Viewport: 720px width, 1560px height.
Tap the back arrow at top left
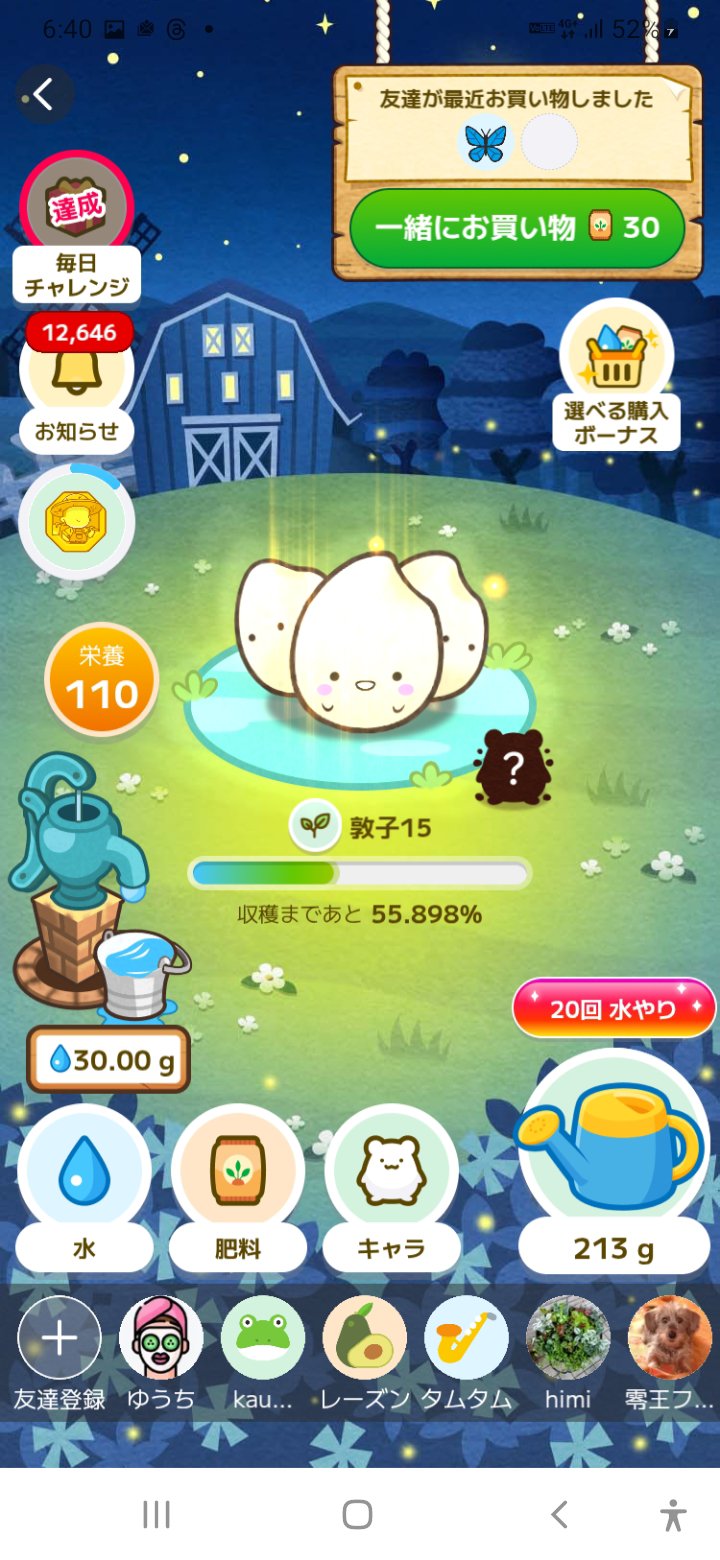point(42,93)
